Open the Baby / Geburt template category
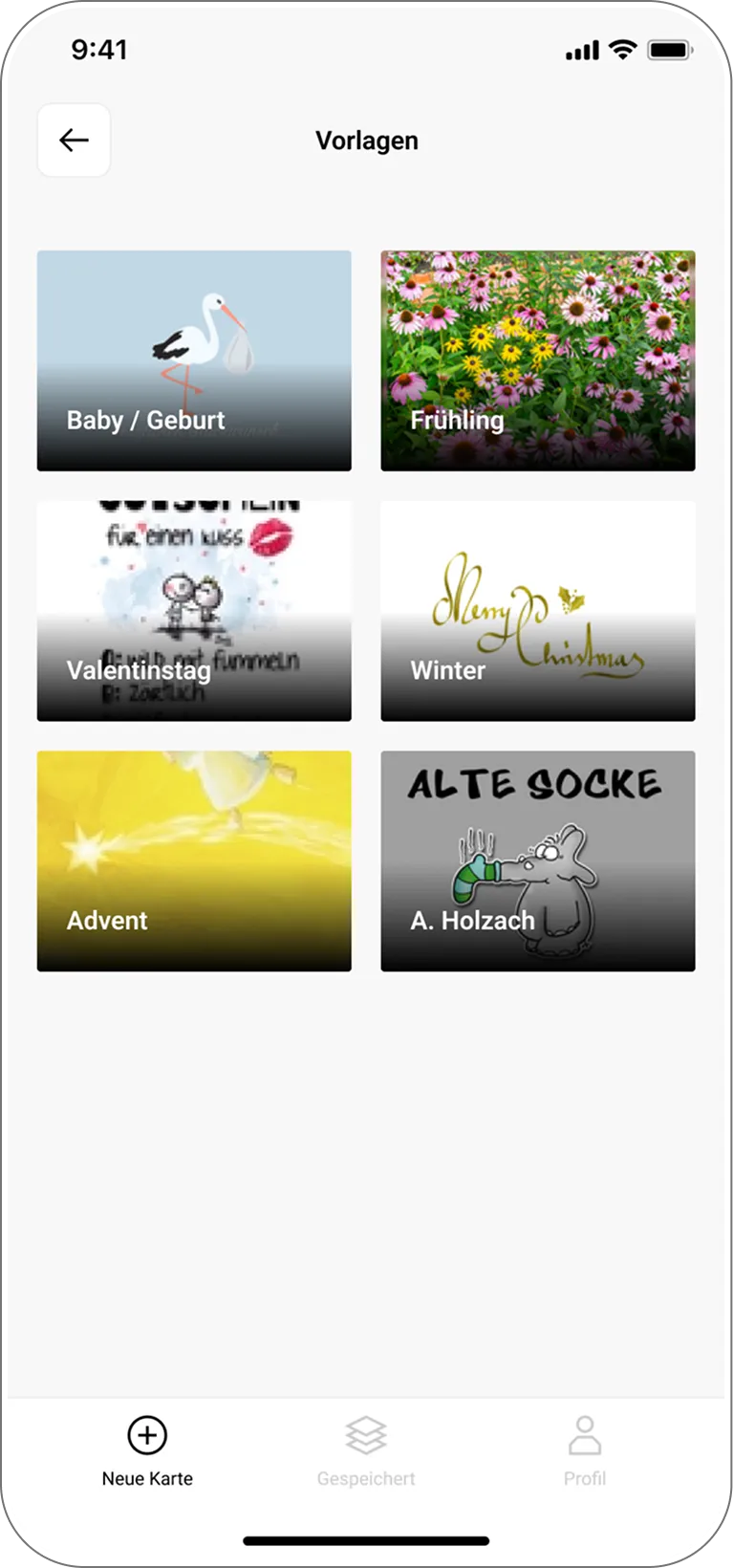The width and height of the screenshot is (733, 1568). click(194, 360)
